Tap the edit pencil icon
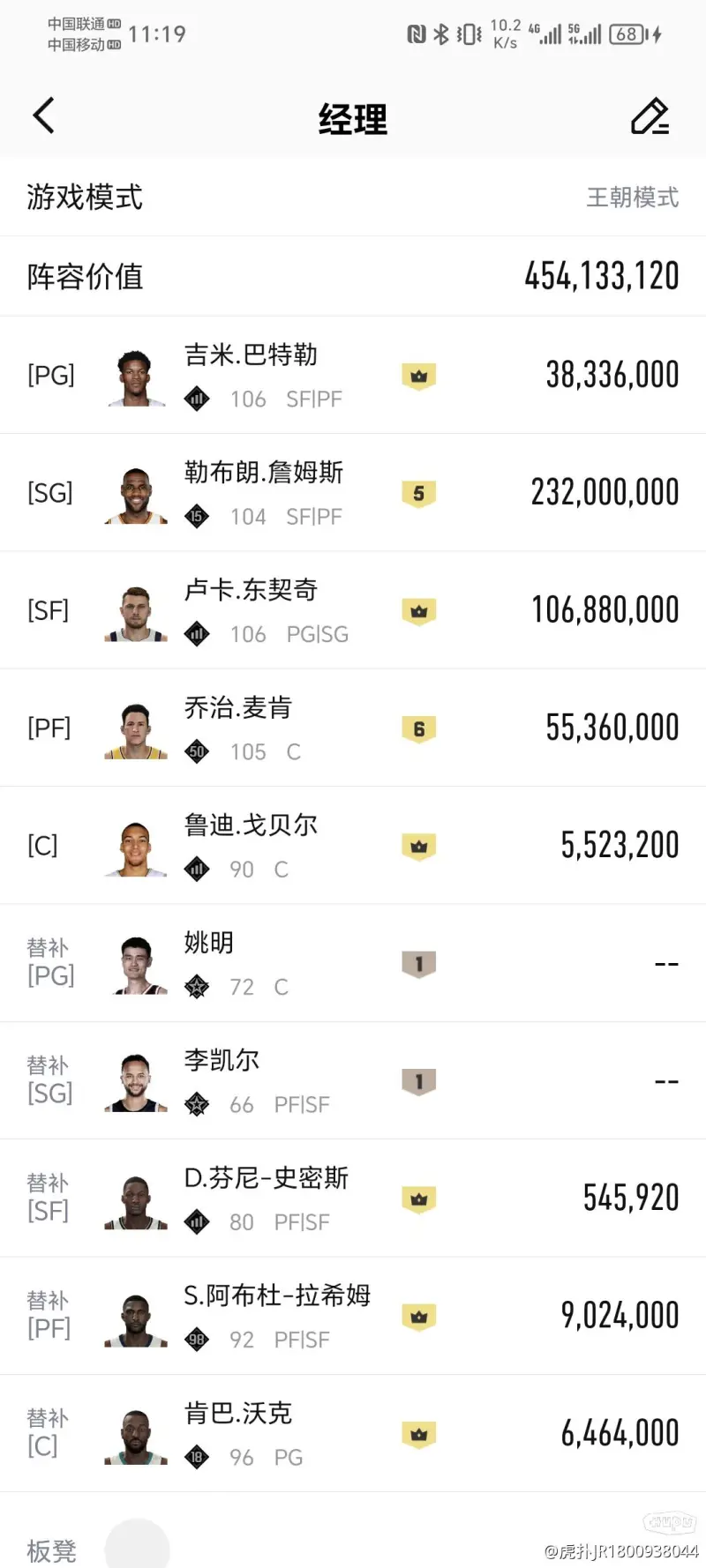Image resolution: width=706 pixels, height=1568 pixels. tap(650, 116)
